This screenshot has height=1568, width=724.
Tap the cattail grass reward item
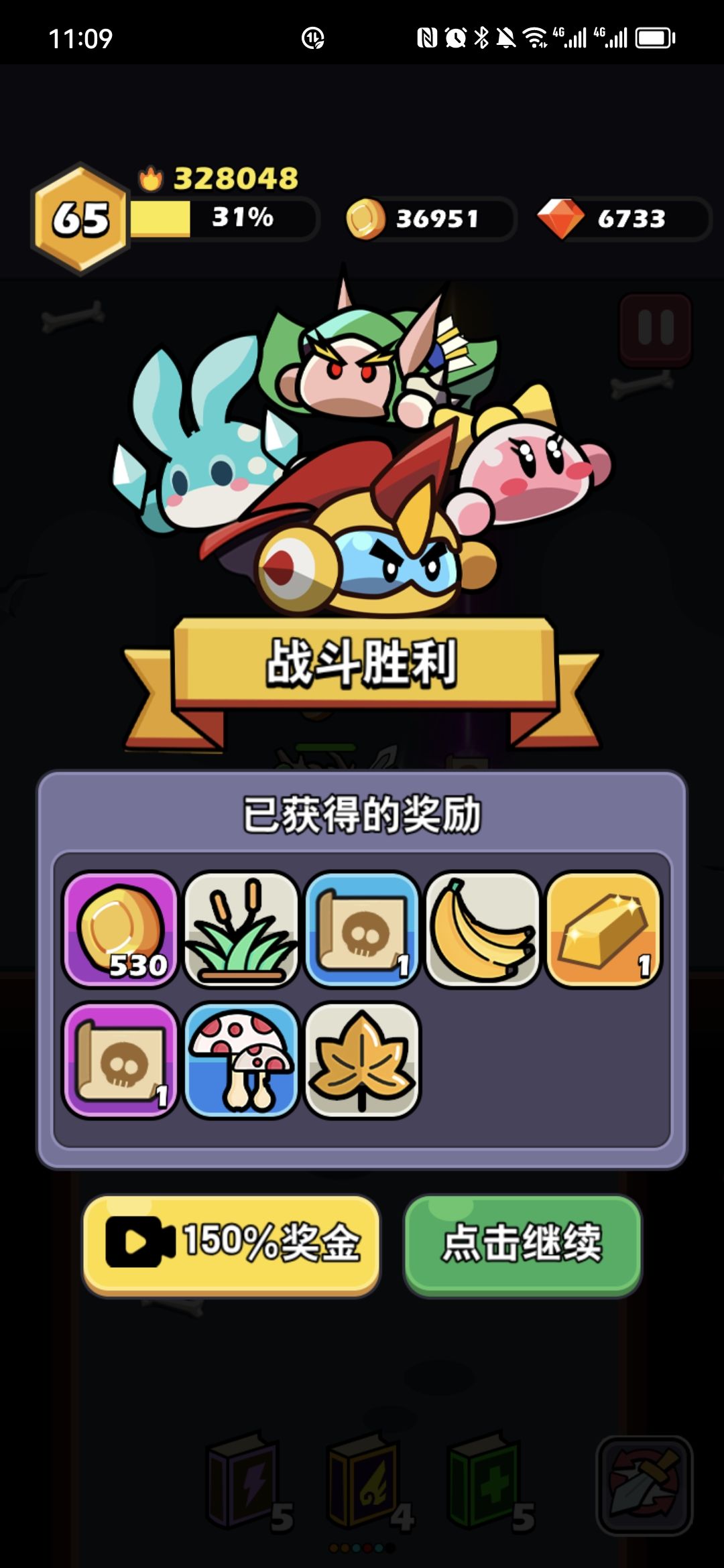point(241,929)
